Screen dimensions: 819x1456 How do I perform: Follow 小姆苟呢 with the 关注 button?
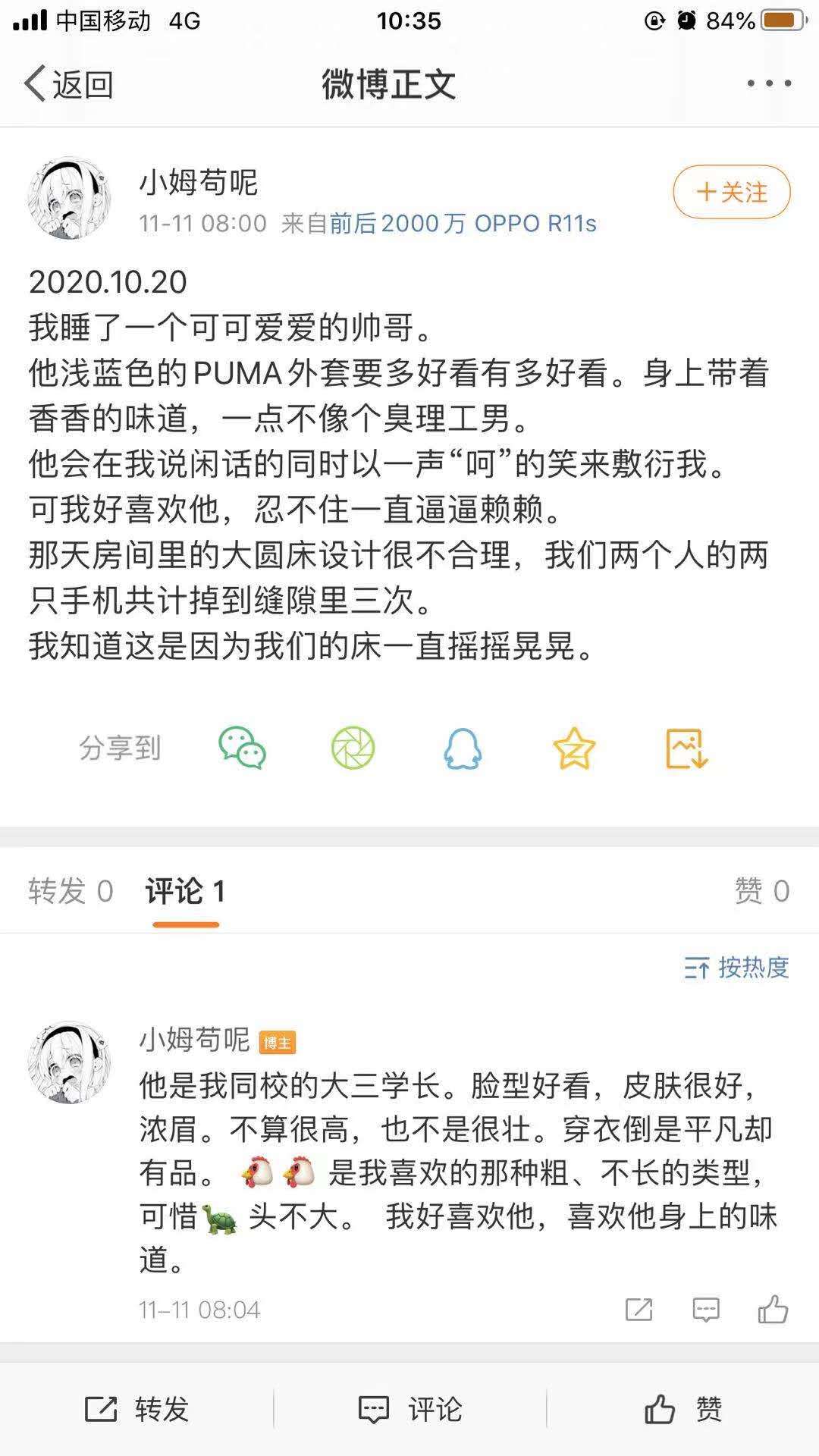[x=732, y=193]
